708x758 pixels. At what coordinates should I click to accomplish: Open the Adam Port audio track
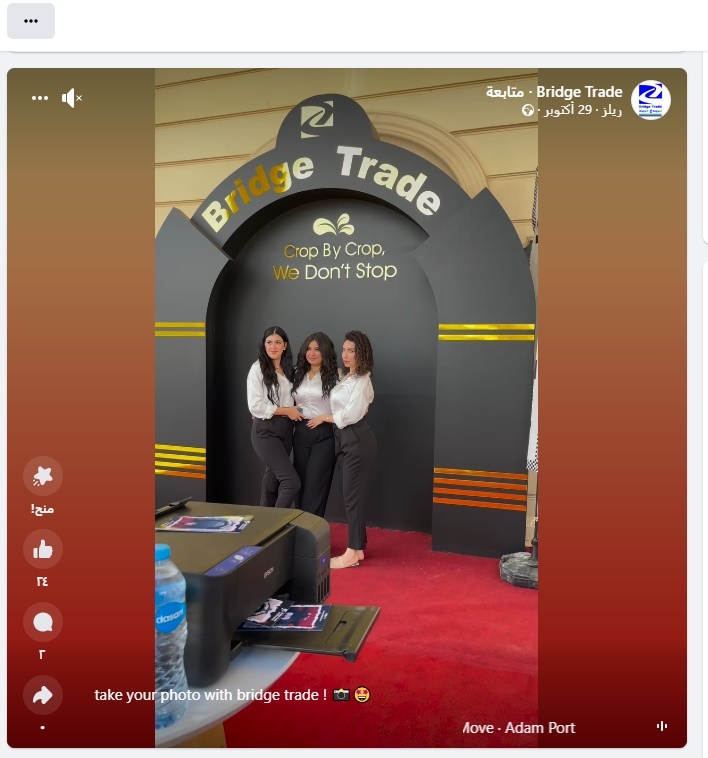click(520, 727)
